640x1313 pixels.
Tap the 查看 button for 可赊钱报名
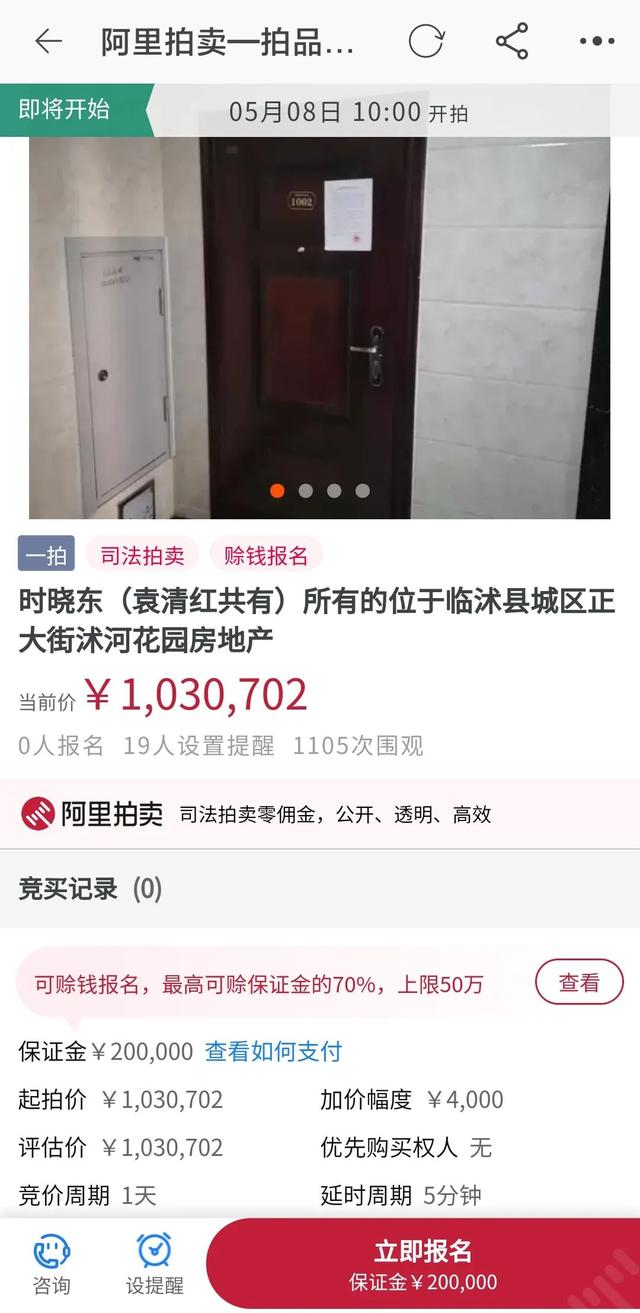579,982
